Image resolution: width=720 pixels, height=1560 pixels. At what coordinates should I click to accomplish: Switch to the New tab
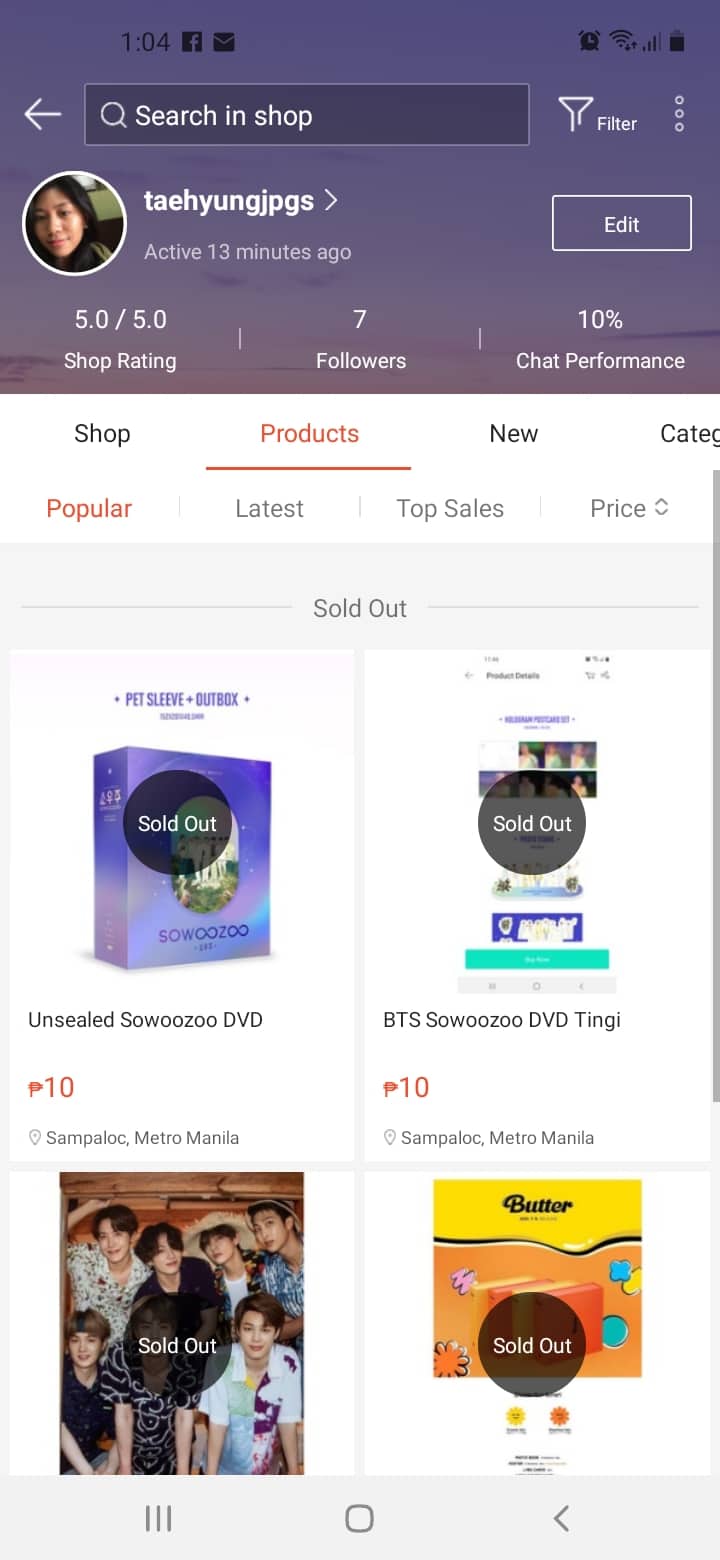(x=513, y=433)
